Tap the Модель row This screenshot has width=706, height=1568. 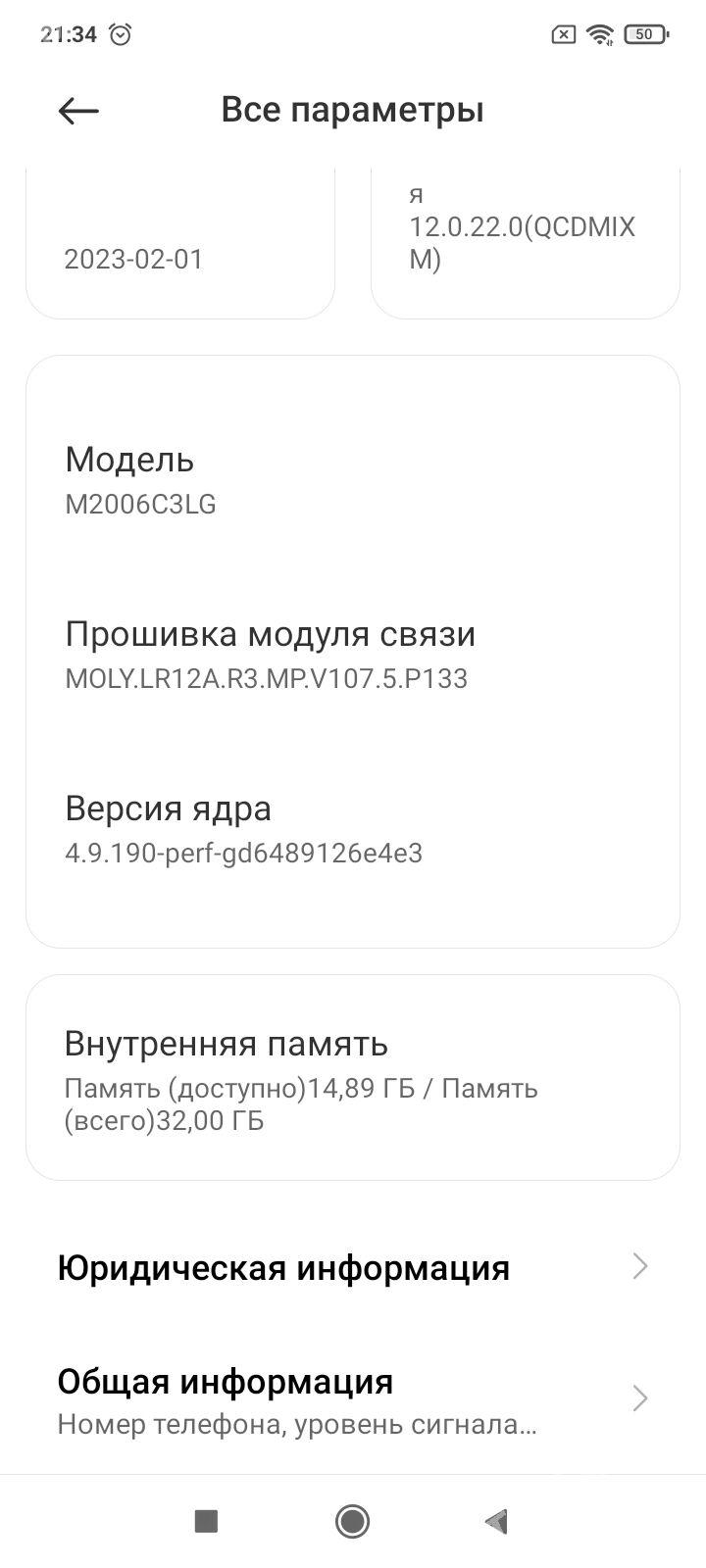pyautogui.click(x=351, y=480)
